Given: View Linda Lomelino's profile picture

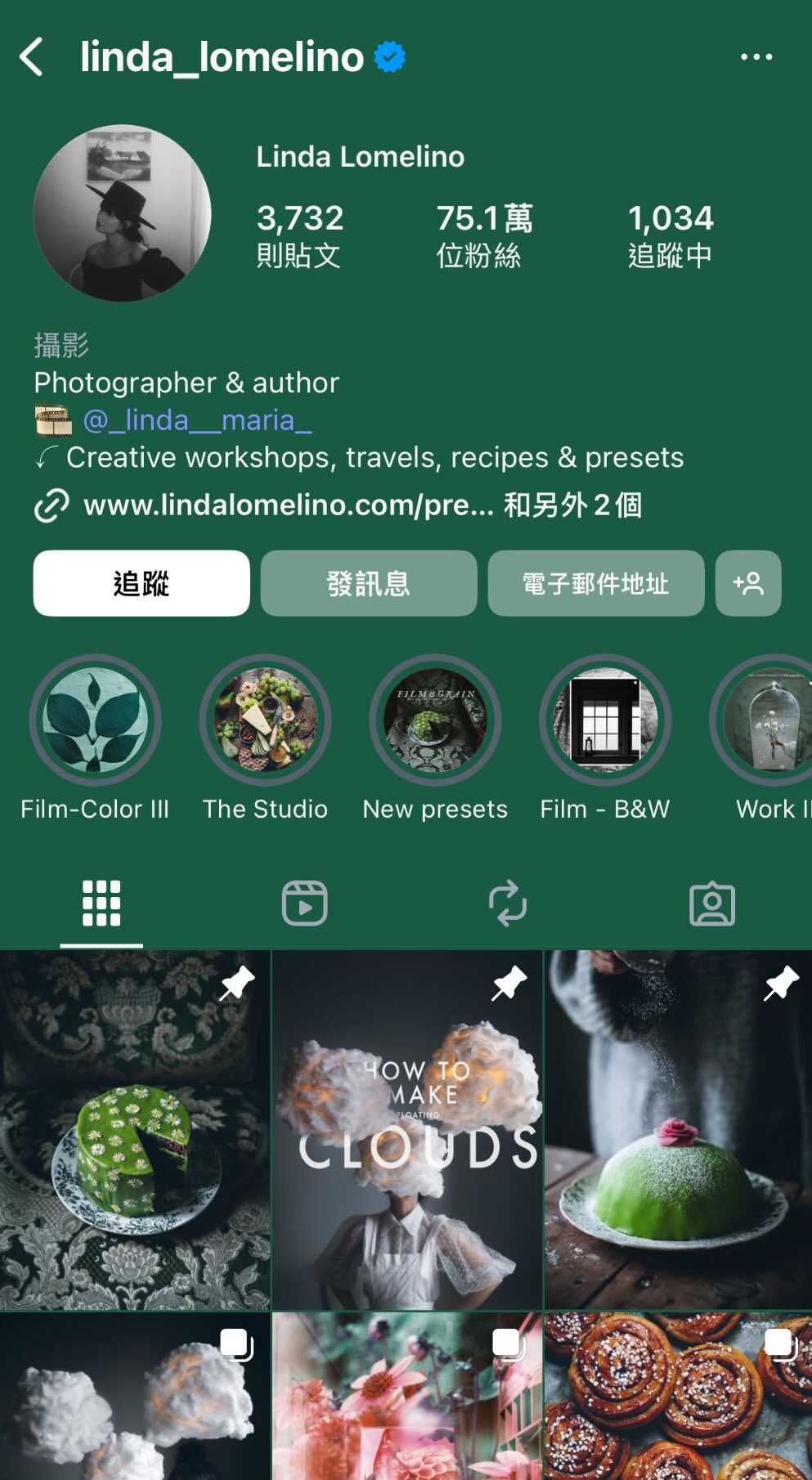Looking at the screenshot, I should (x=122, y=213).
